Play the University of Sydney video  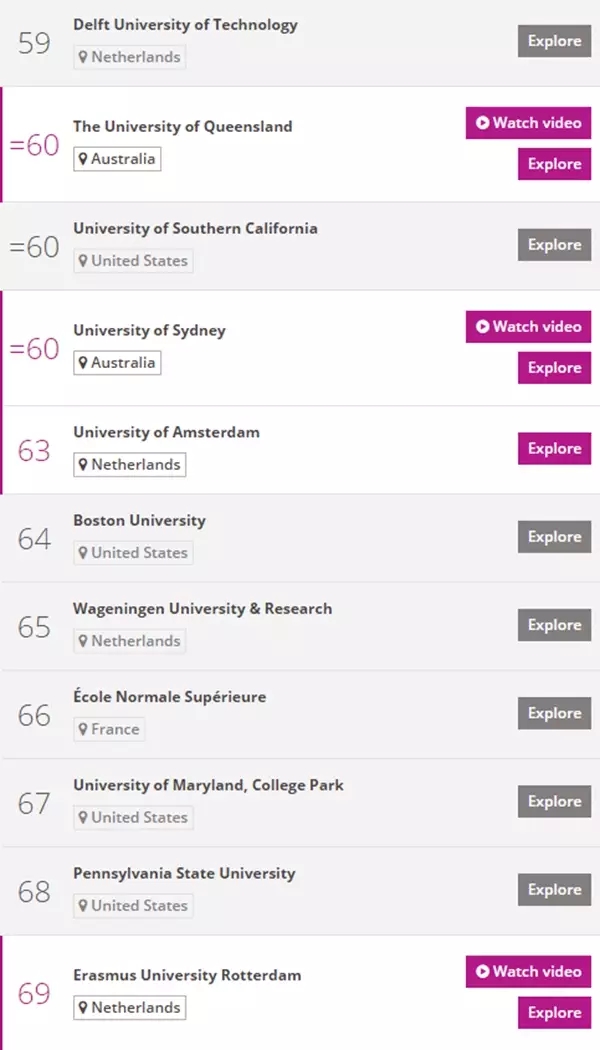click(528, 327)
